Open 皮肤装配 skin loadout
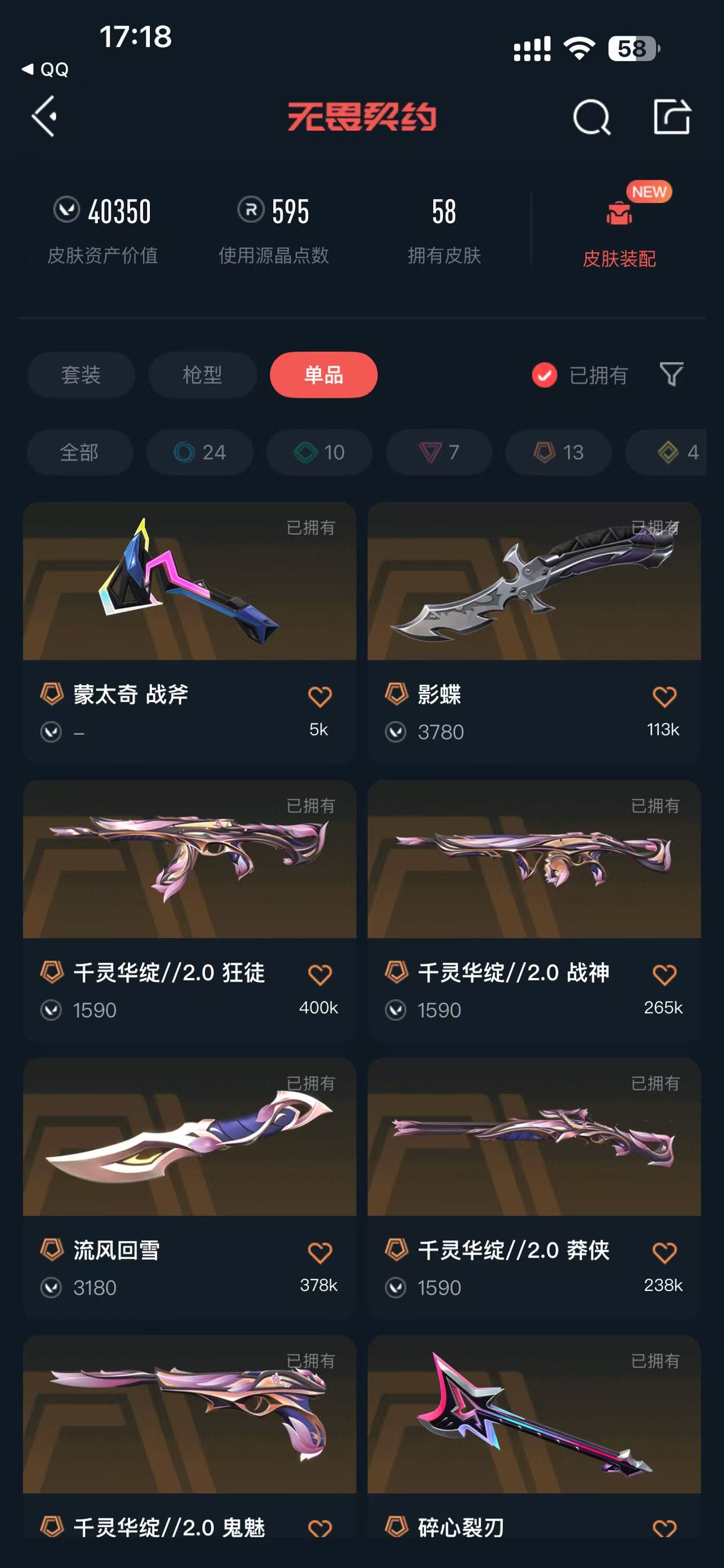This screenshot has height=1568, width=724. pyautogui.click(x=619, y=234)
